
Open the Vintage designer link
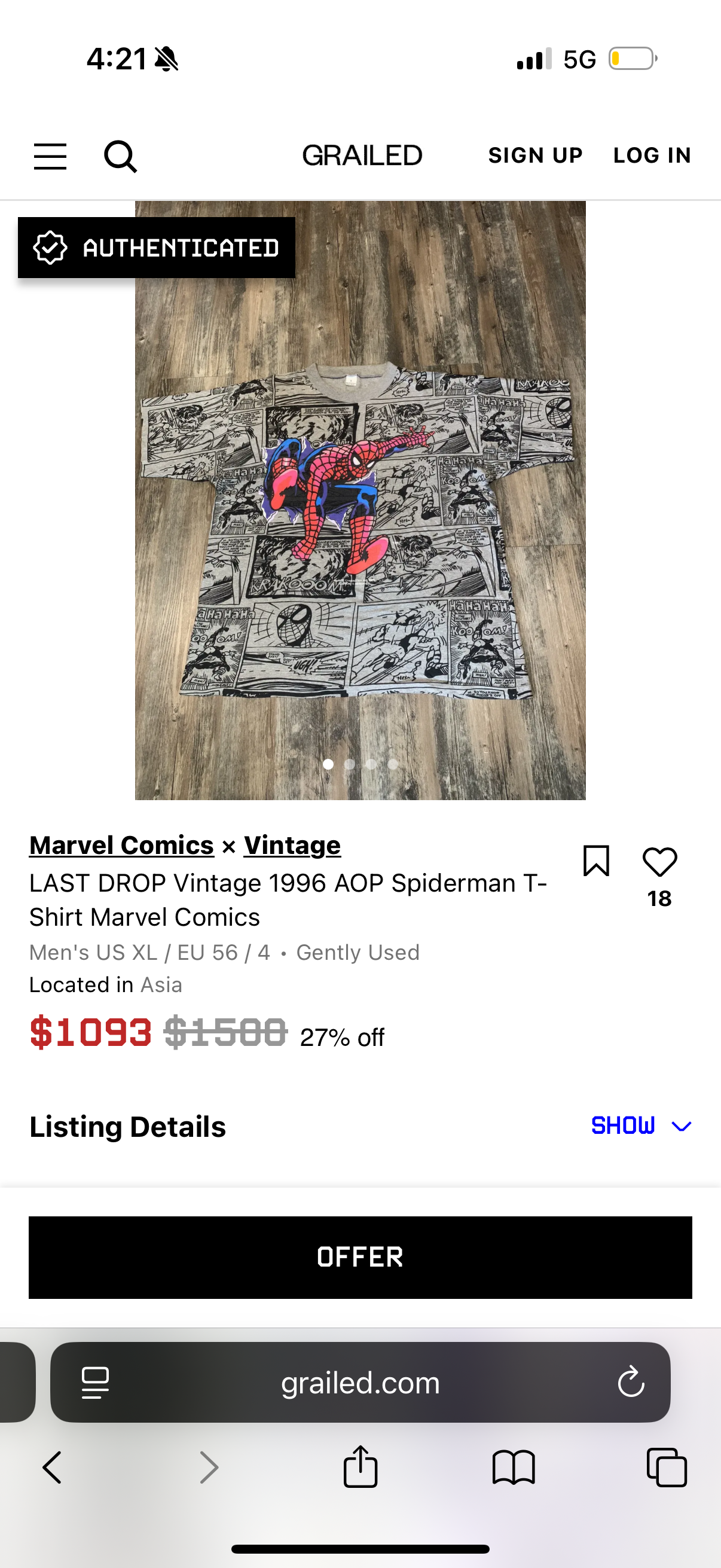tap(292, 845)
